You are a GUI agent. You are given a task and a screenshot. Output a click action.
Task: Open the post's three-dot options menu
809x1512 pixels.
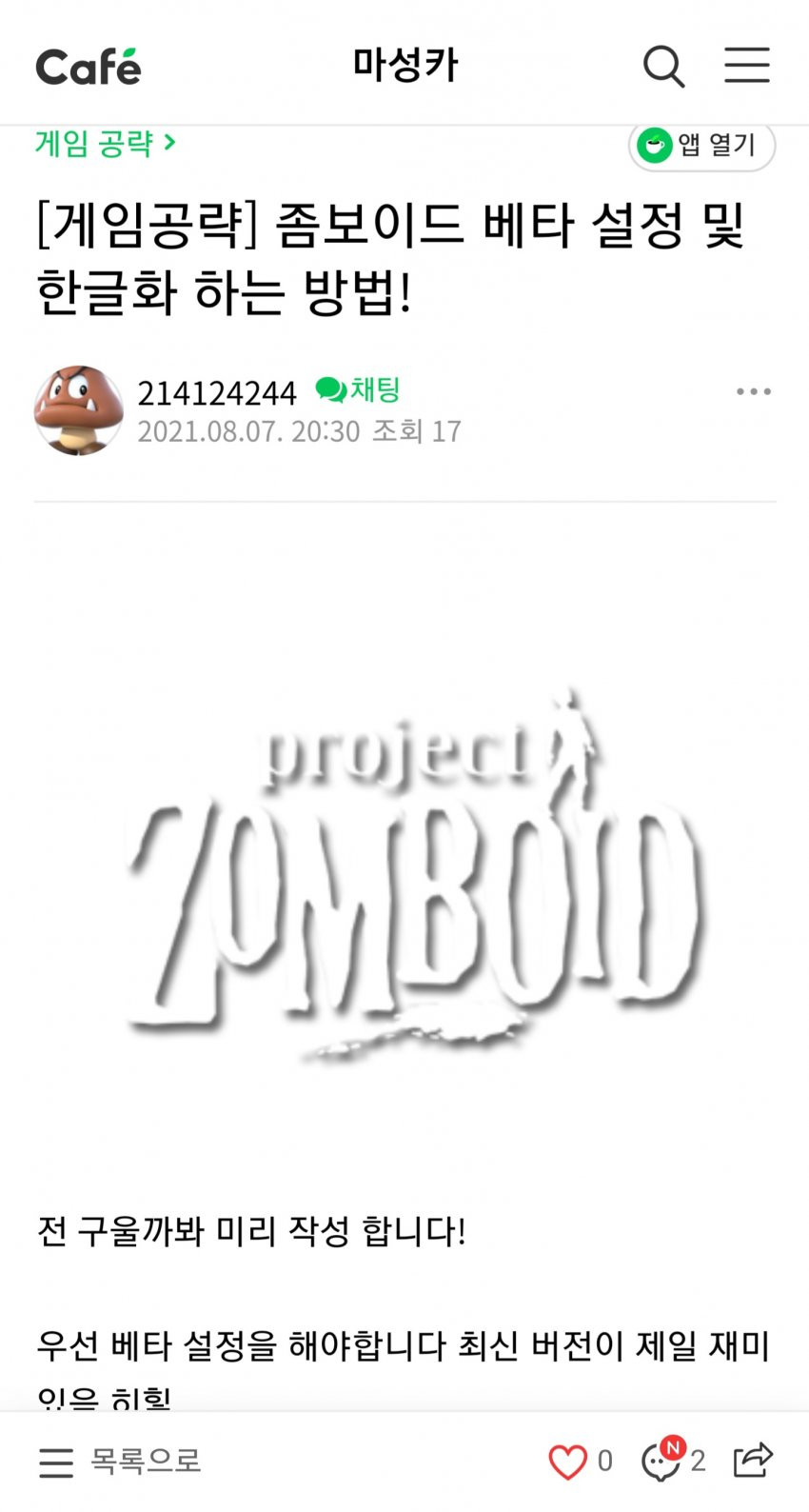(x=753, y=391)
